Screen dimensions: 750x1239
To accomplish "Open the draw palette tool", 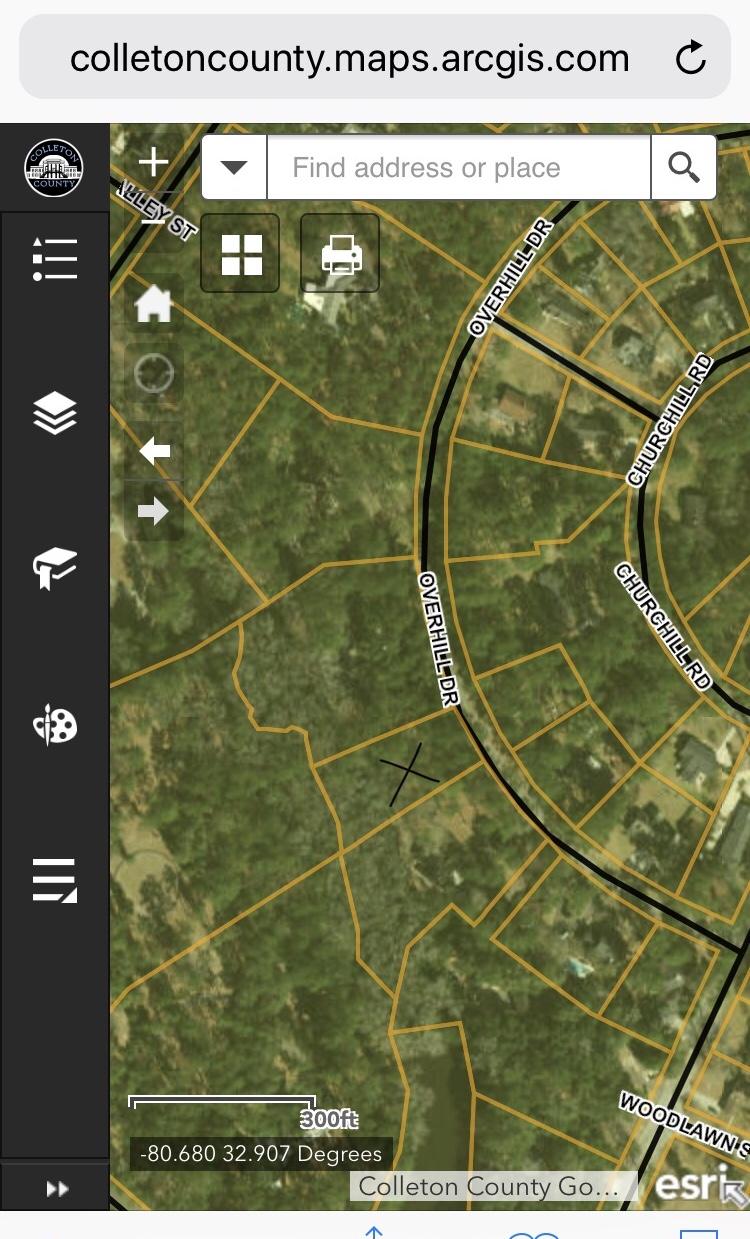I will point(55,724).
